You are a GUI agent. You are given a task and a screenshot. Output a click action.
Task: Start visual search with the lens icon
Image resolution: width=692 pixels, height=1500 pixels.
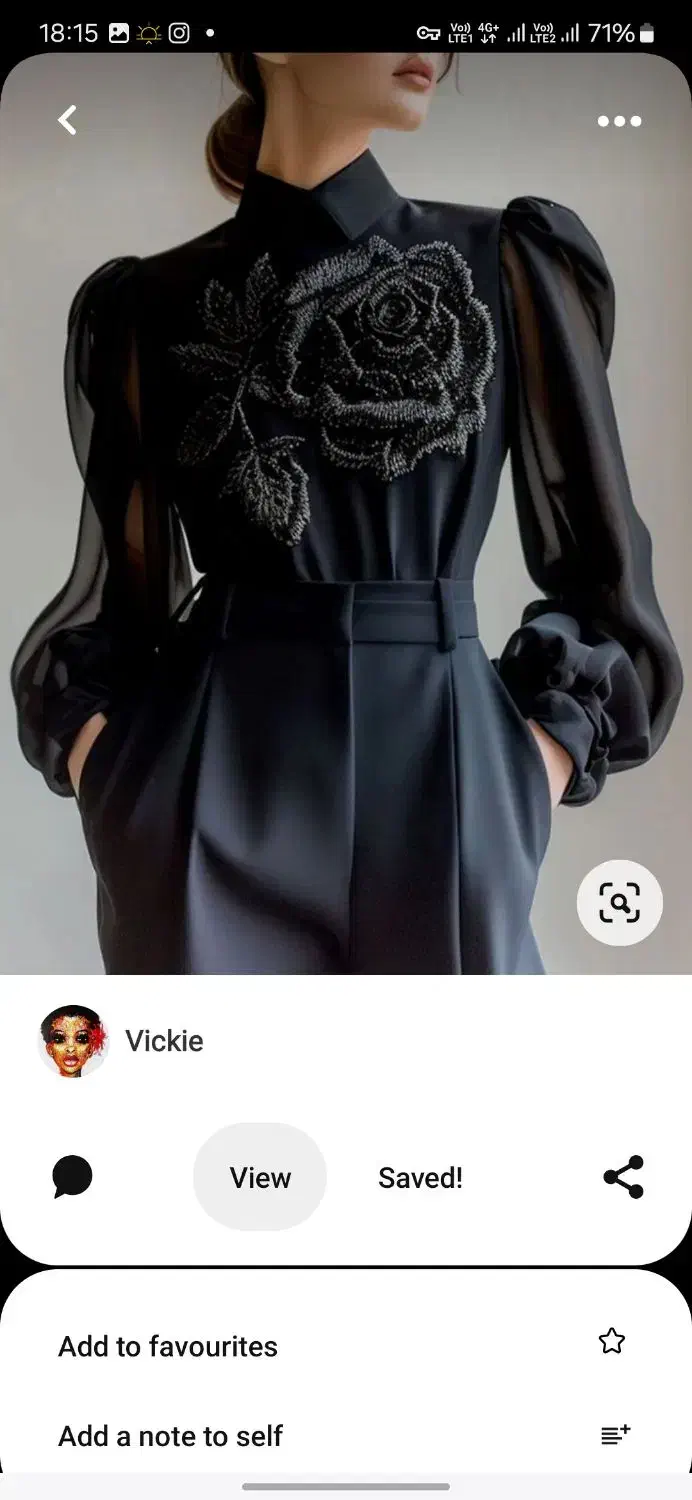pyautogui.click(x=619, y=903)
